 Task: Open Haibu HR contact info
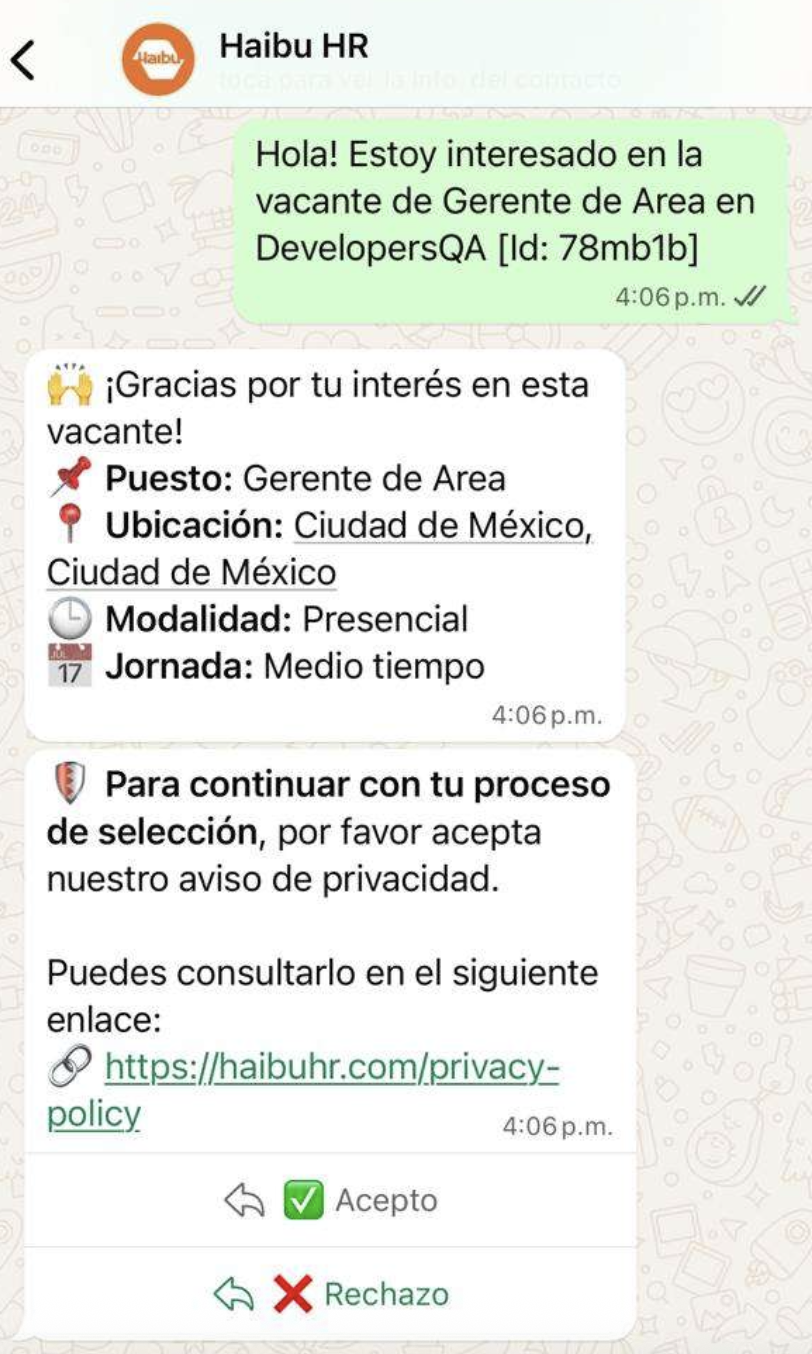[294, 48]
